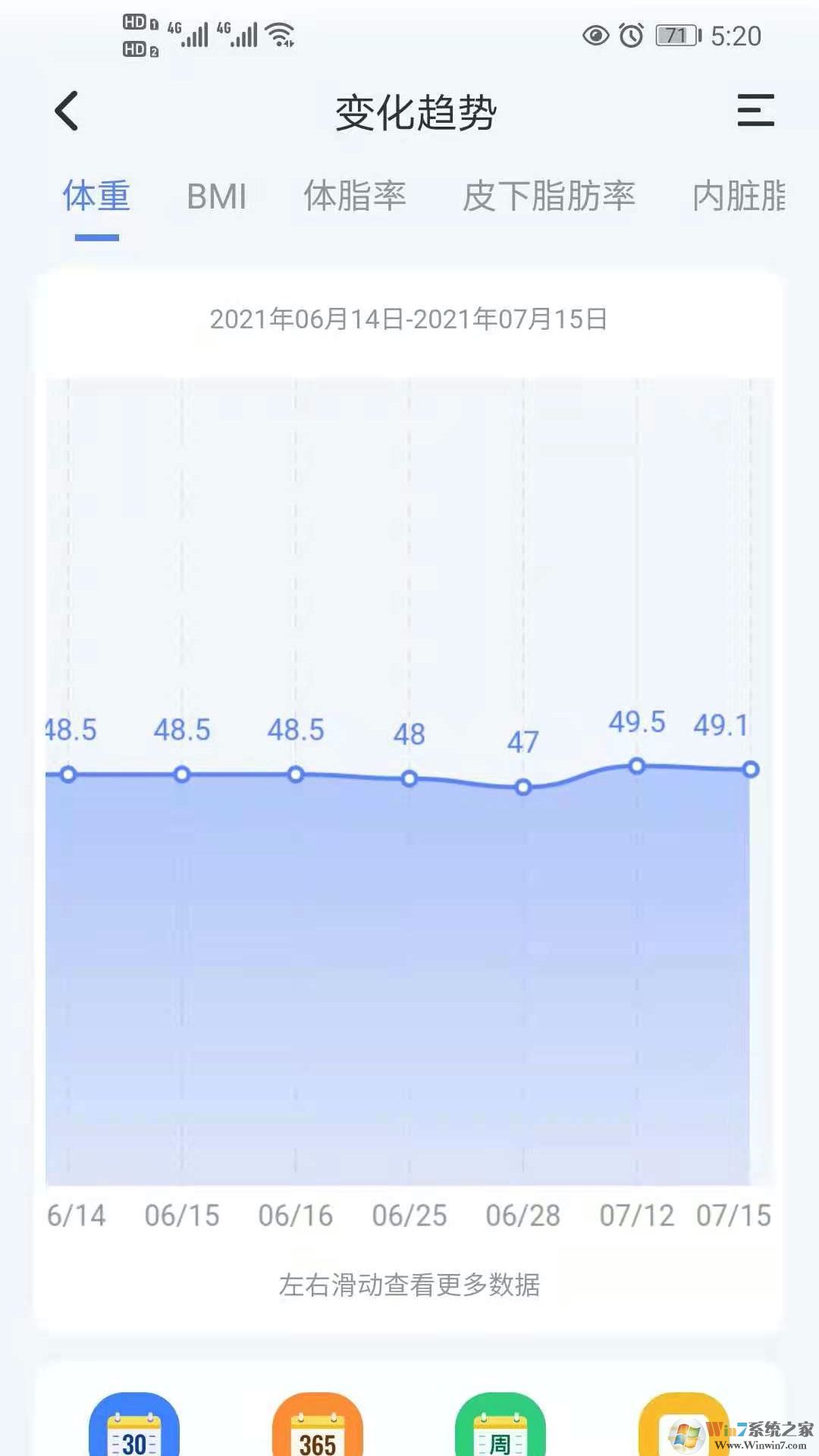Switch to the 内脏脂肪 tab
The image size is (819, 1456).
[x=739, y=196]
